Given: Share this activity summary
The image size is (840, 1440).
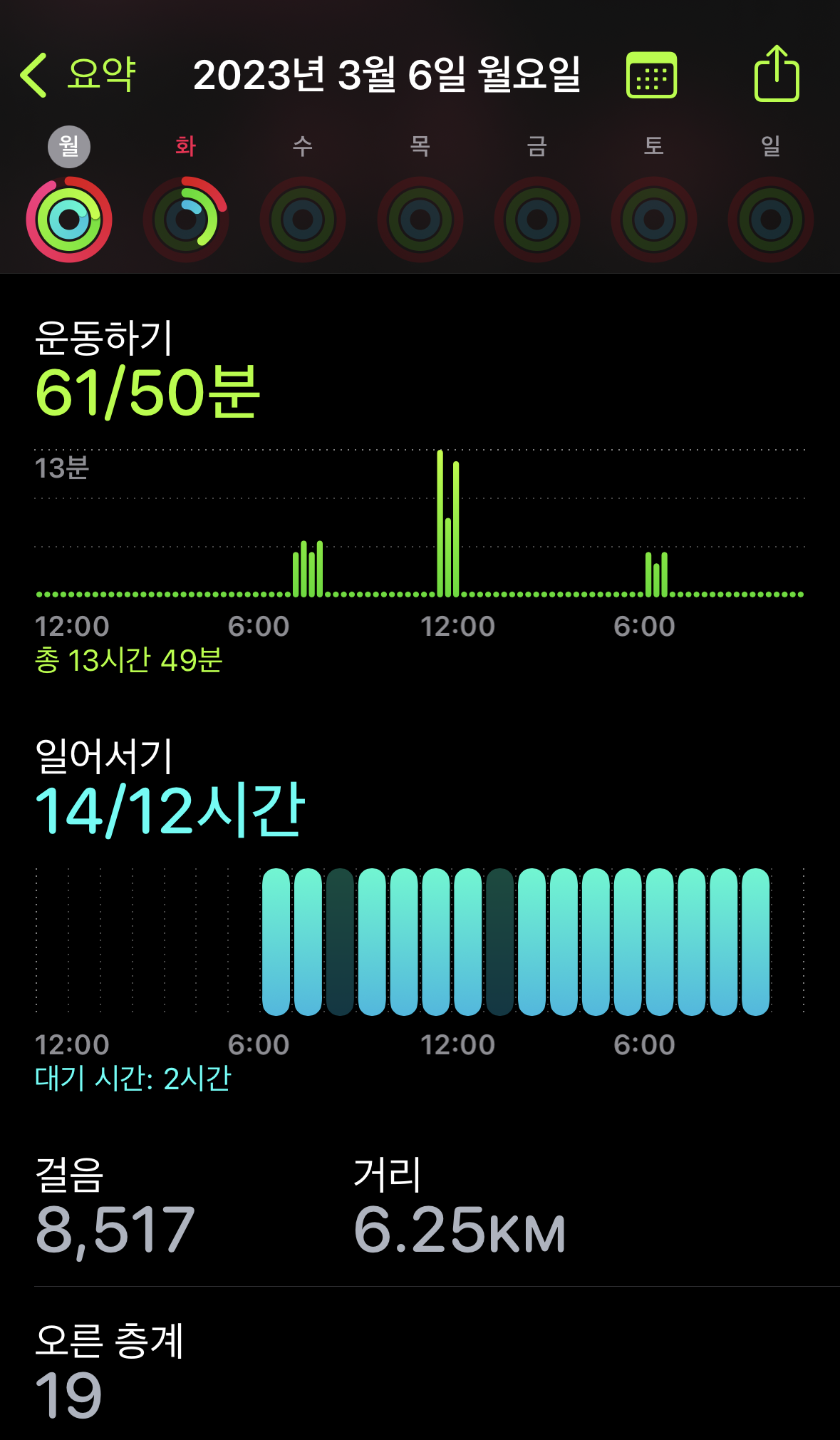Looking at the screenshot, I should point(777,74).
